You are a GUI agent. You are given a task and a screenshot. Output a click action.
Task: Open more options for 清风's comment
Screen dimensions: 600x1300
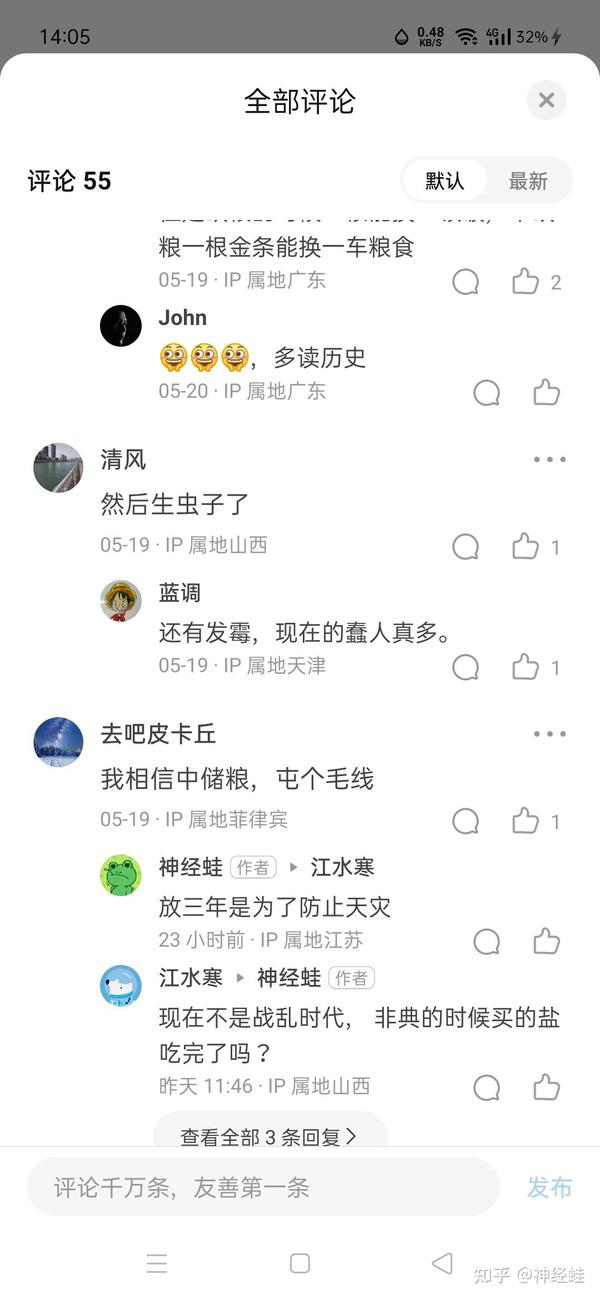(549, 460)
